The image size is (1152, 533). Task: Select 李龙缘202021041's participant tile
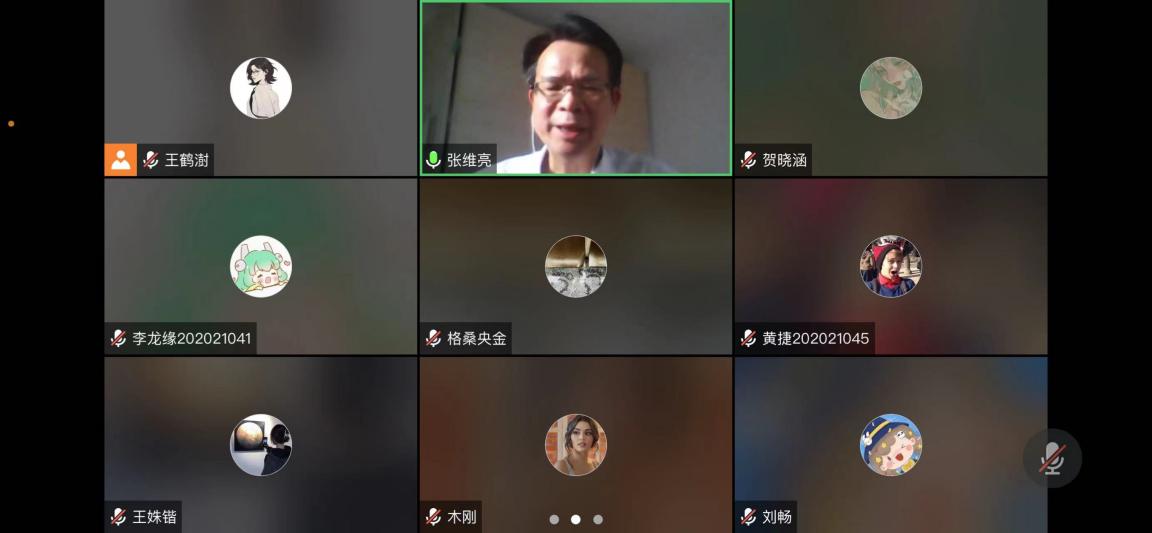[x=261, y=267]
